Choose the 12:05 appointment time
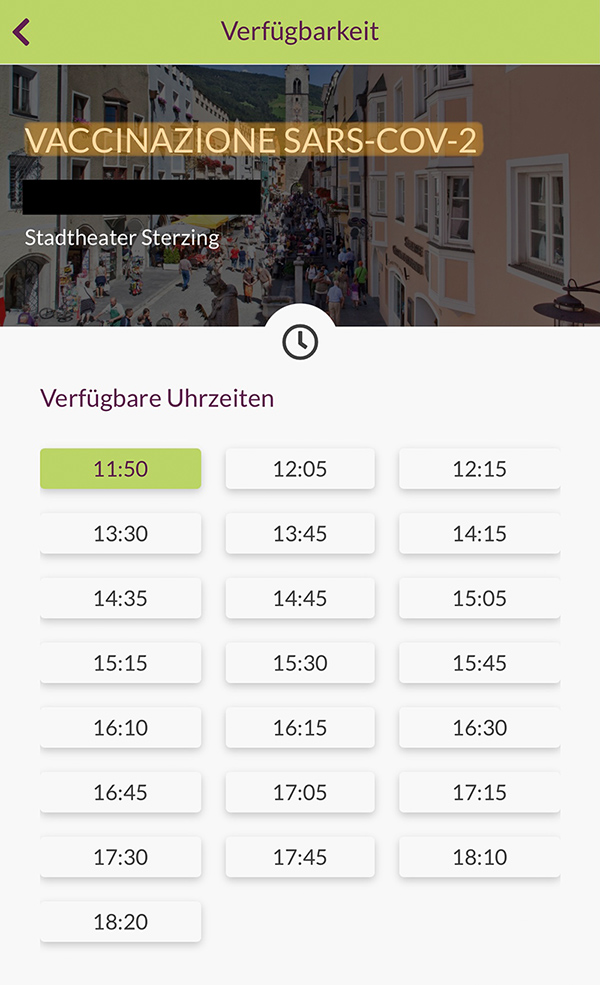 [300, 469]
